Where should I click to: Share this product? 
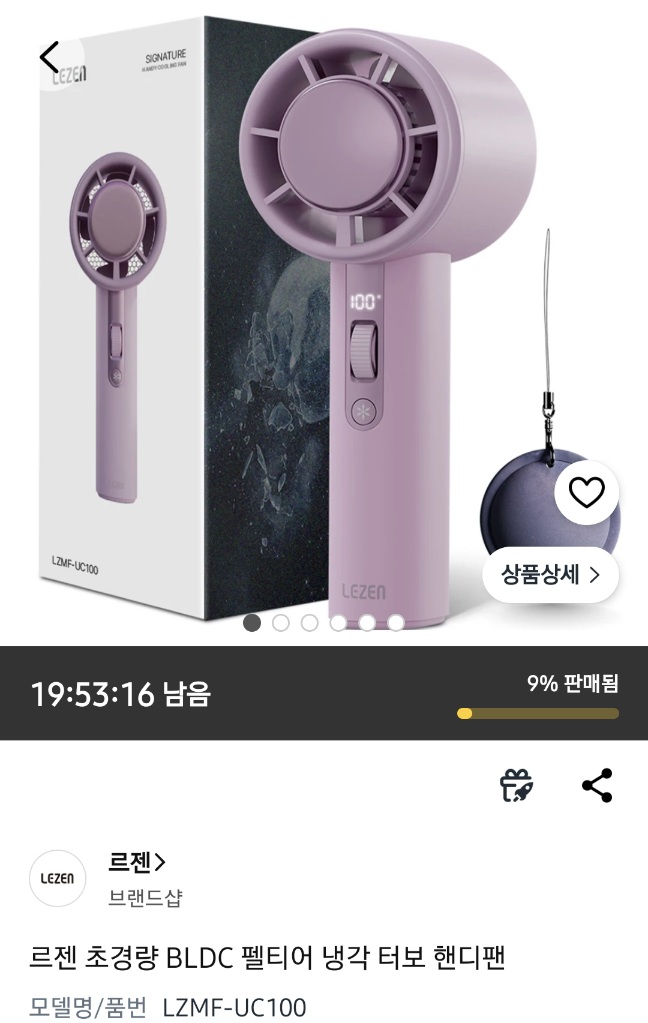pyautogui.click(x=597, y=785)
